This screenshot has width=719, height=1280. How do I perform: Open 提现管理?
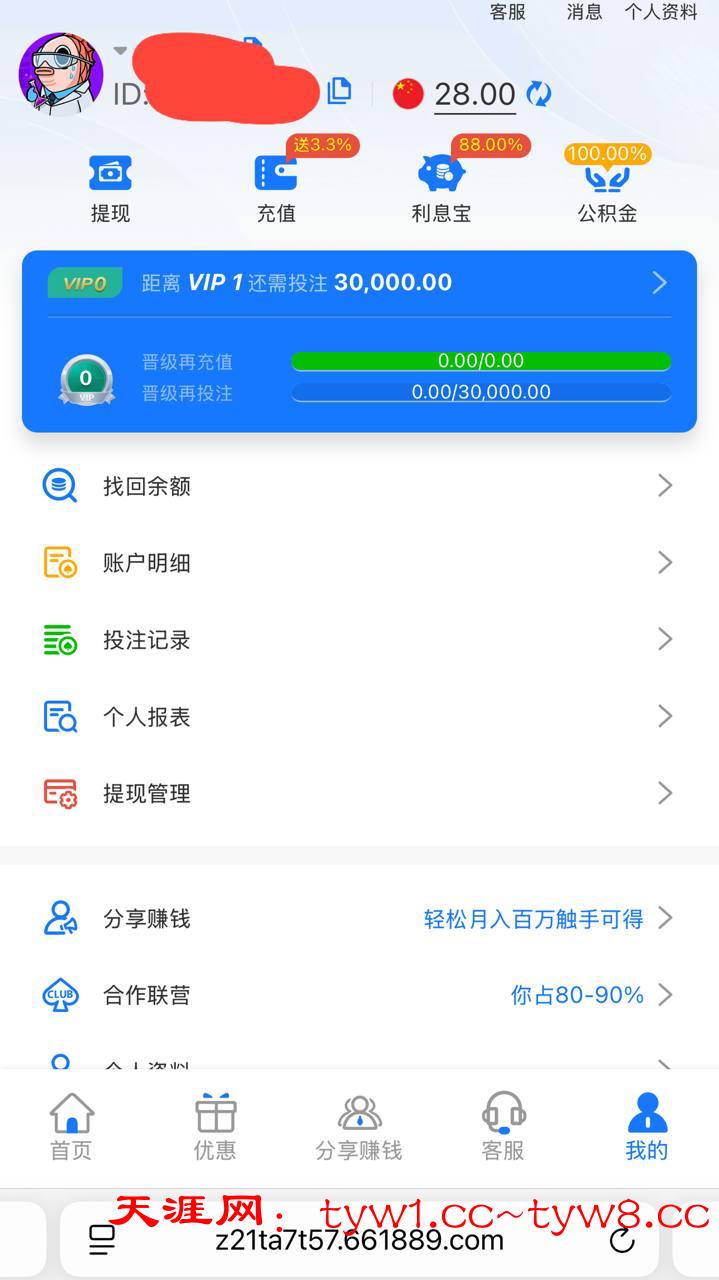359,794
